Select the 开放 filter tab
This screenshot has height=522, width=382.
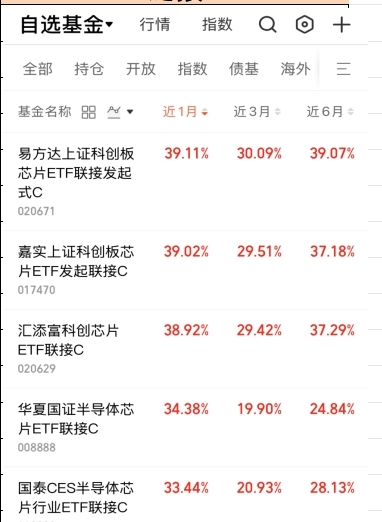point(141,69)
